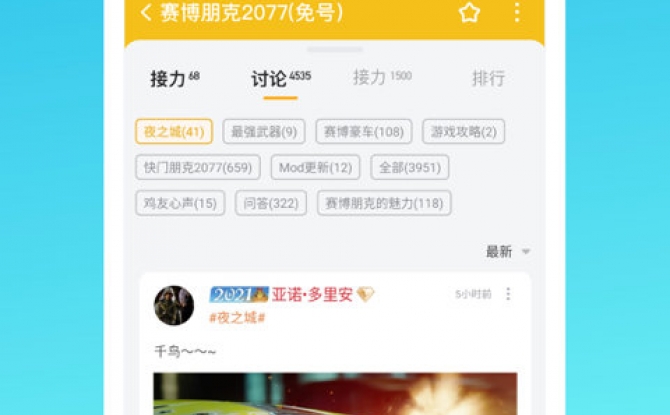Favorite this game with the star icon
Image resolution: width=670 pixels, height=415 pixels.
point(469,13)
